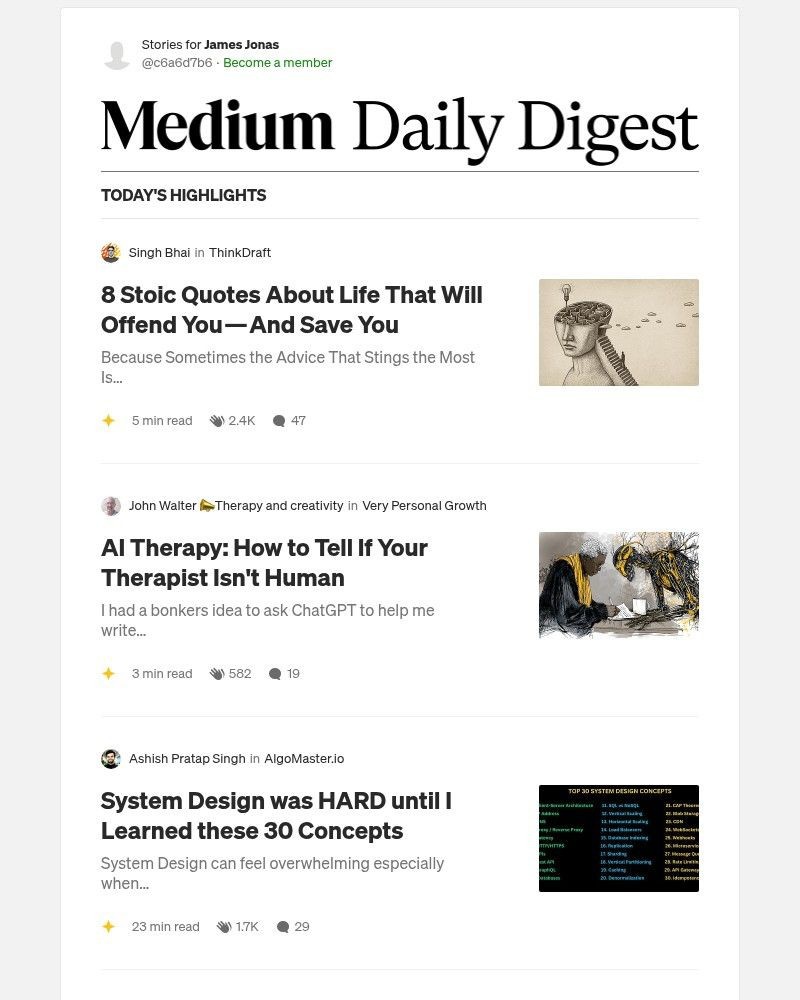Open the AI Therapy article image
The width and height of the screenshot is (800, 1000).
click(618, 585)
